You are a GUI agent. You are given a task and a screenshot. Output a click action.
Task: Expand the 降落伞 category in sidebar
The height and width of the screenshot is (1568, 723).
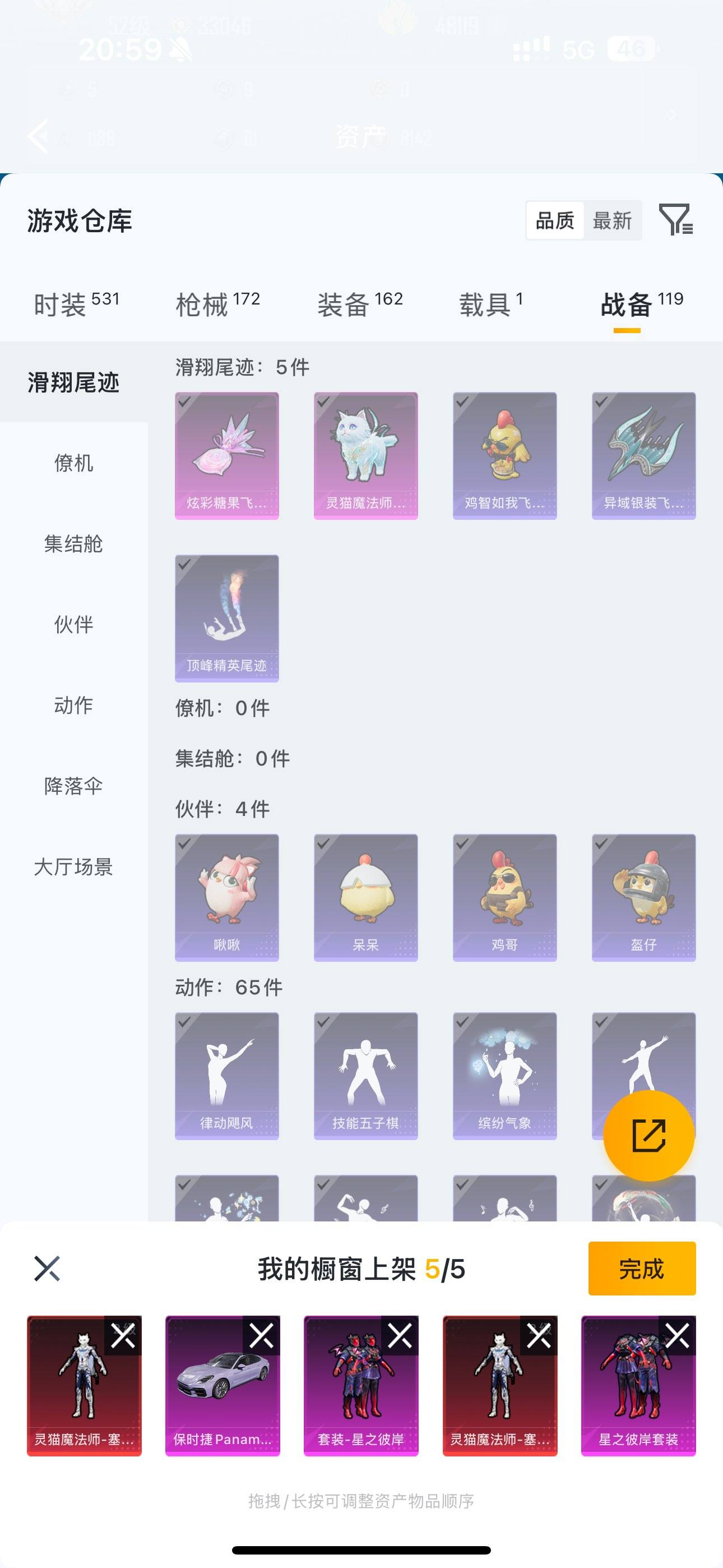click(74, 786)
